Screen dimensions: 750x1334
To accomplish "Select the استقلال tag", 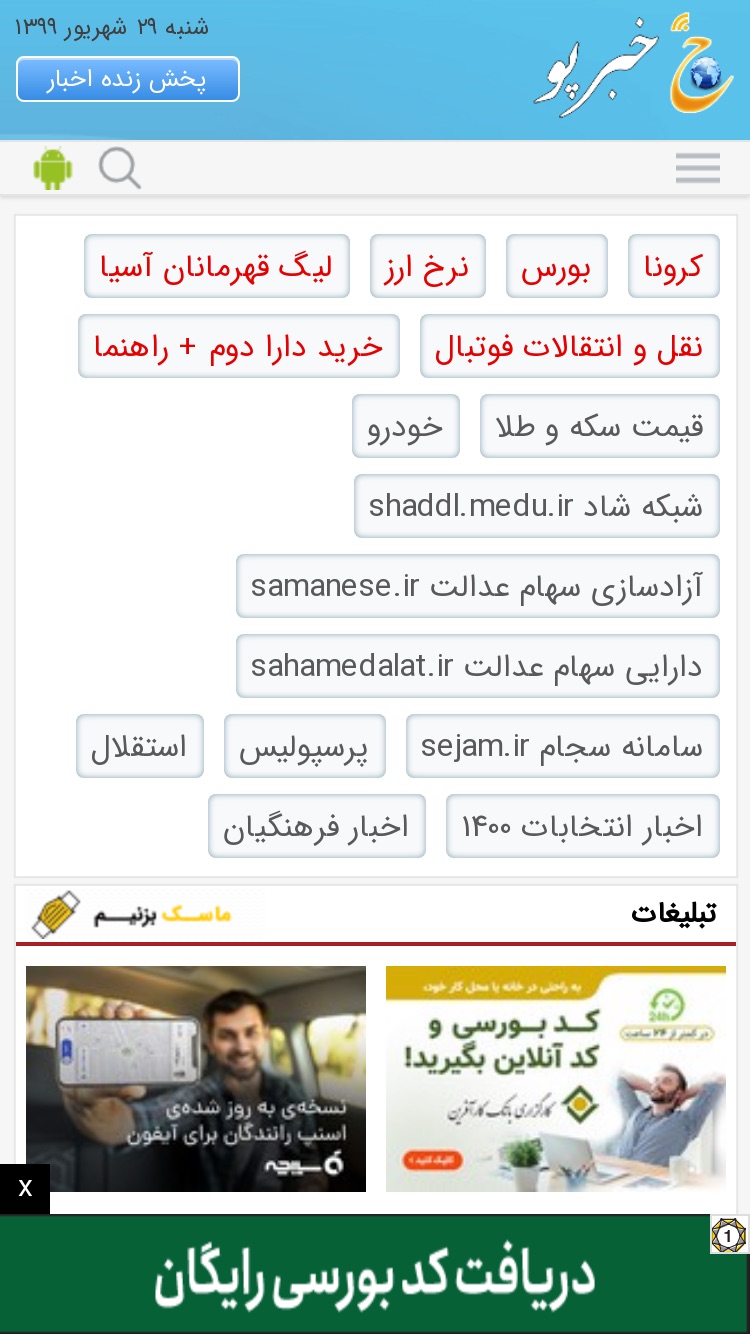I will pos(140,746).
